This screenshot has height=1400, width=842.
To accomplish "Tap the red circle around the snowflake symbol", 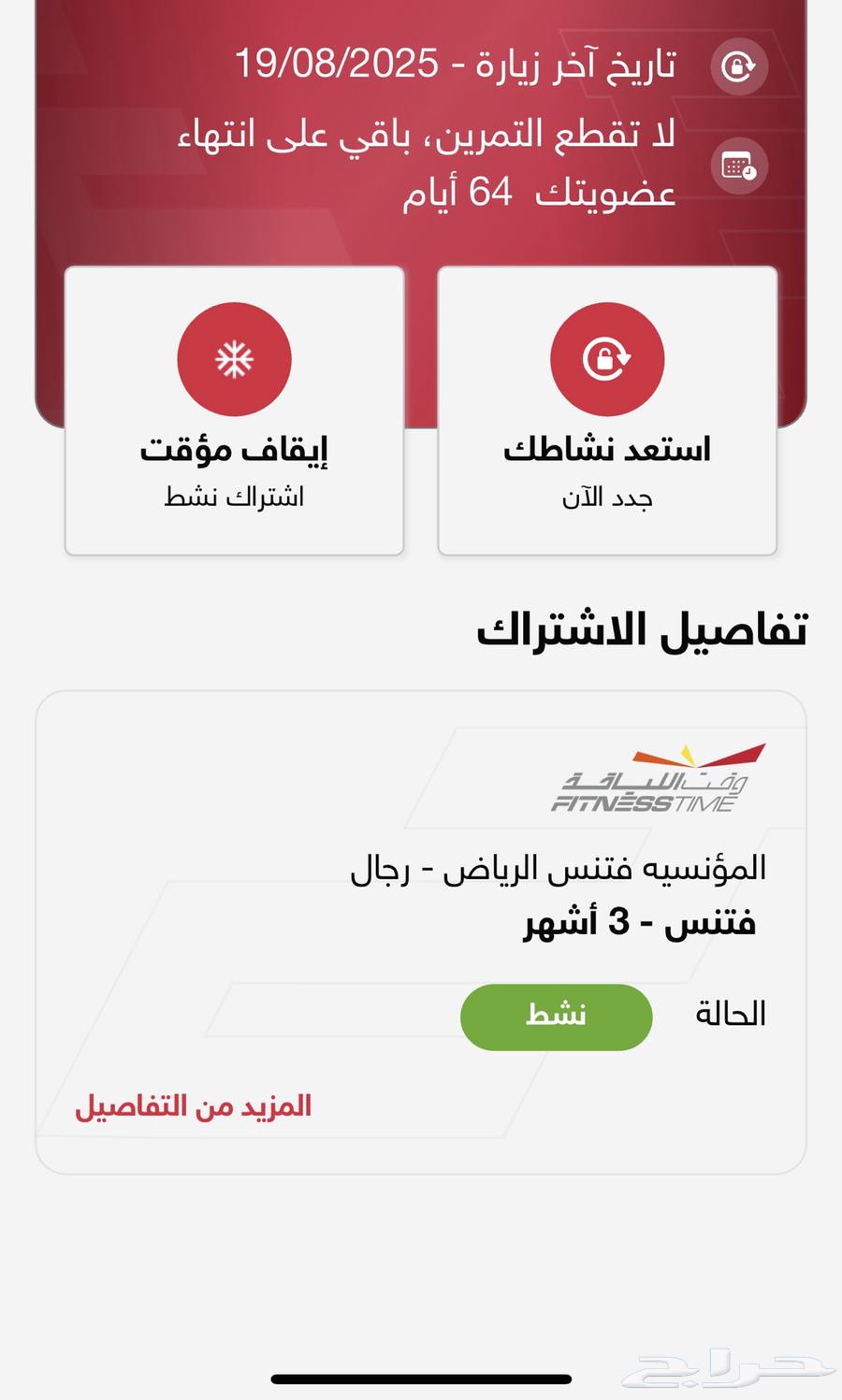I will point(234,359).
